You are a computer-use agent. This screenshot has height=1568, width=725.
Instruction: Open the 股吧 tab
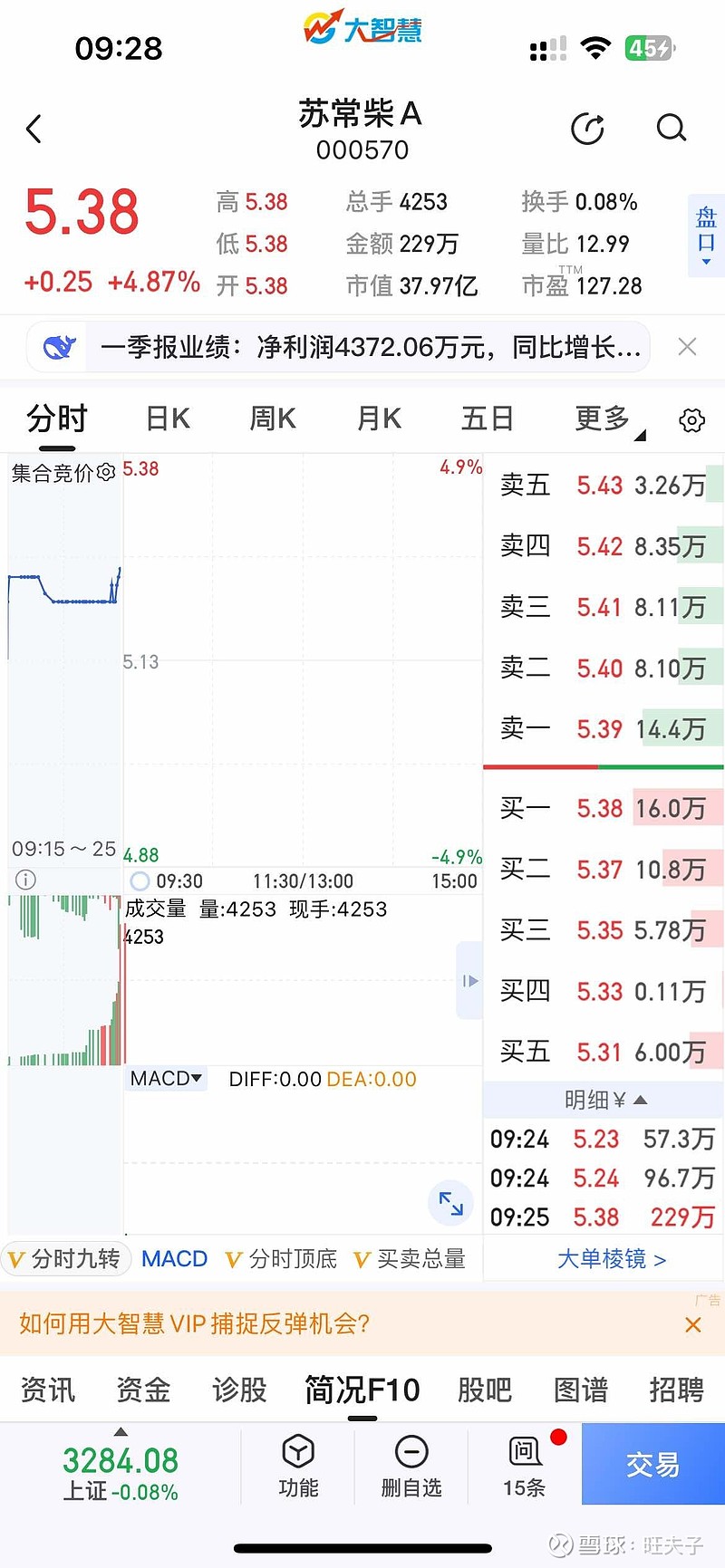485,1389
